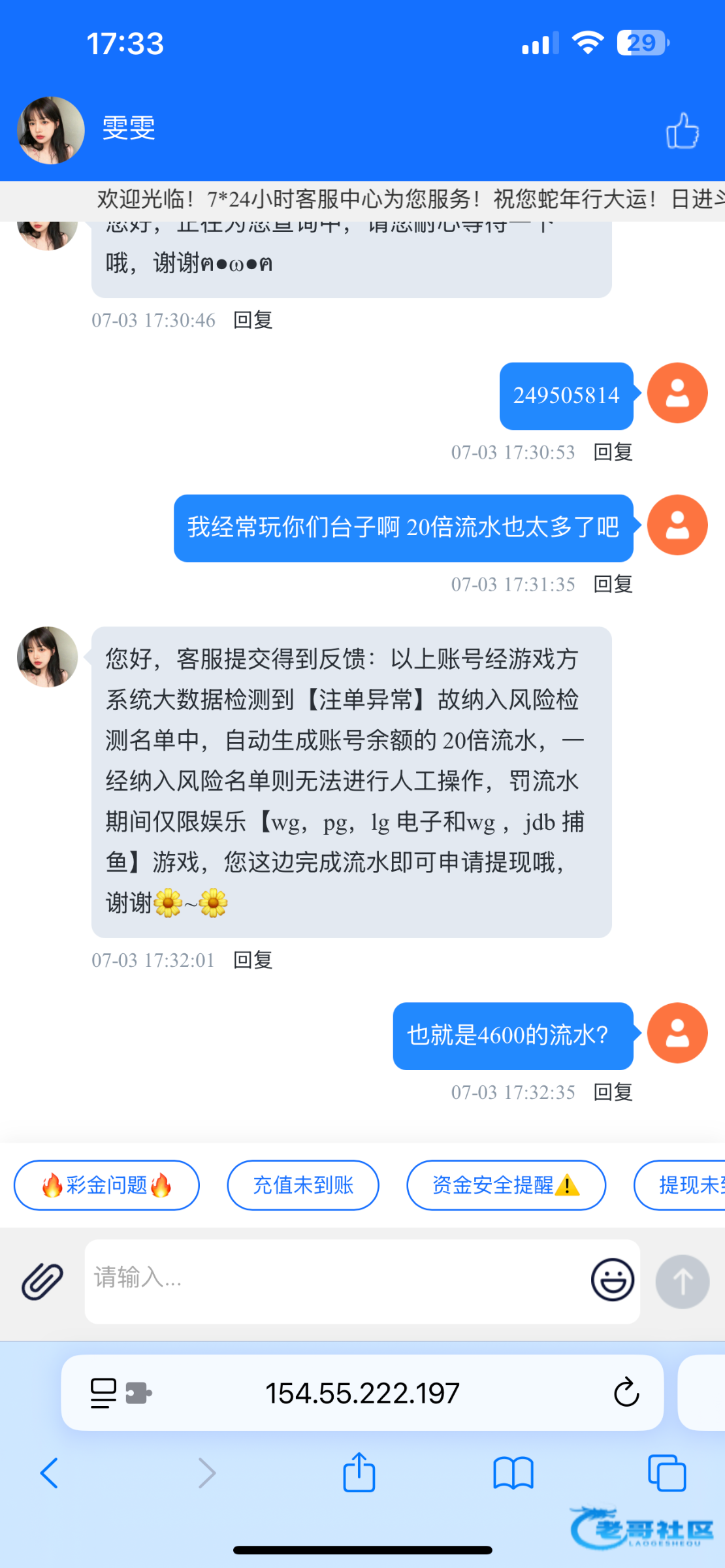Go back in Safari
Image resolution: width=725 pixels, height=1568 pixels.
(50, 1473)
